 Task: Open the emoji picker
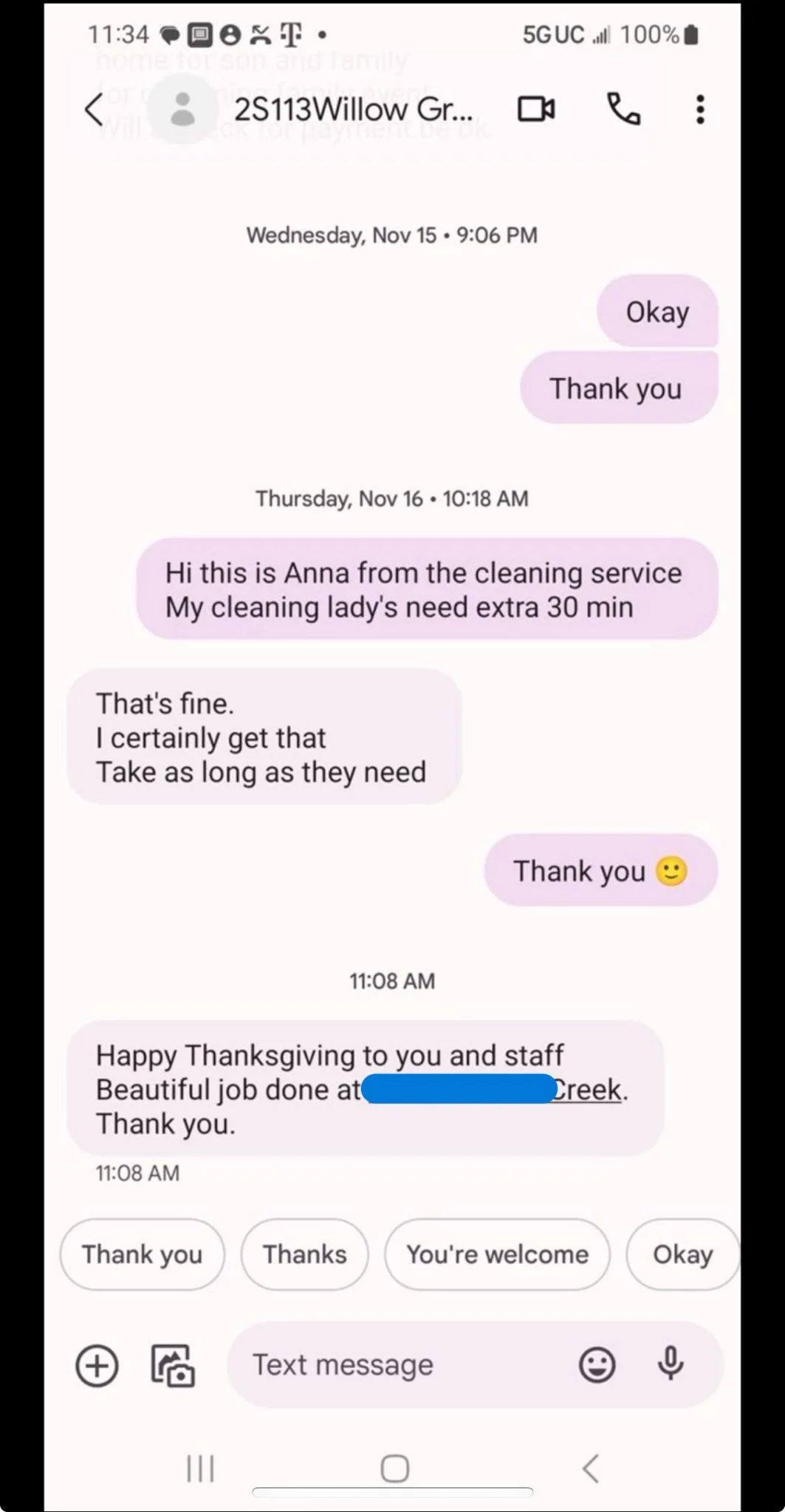coord(597,1365)
